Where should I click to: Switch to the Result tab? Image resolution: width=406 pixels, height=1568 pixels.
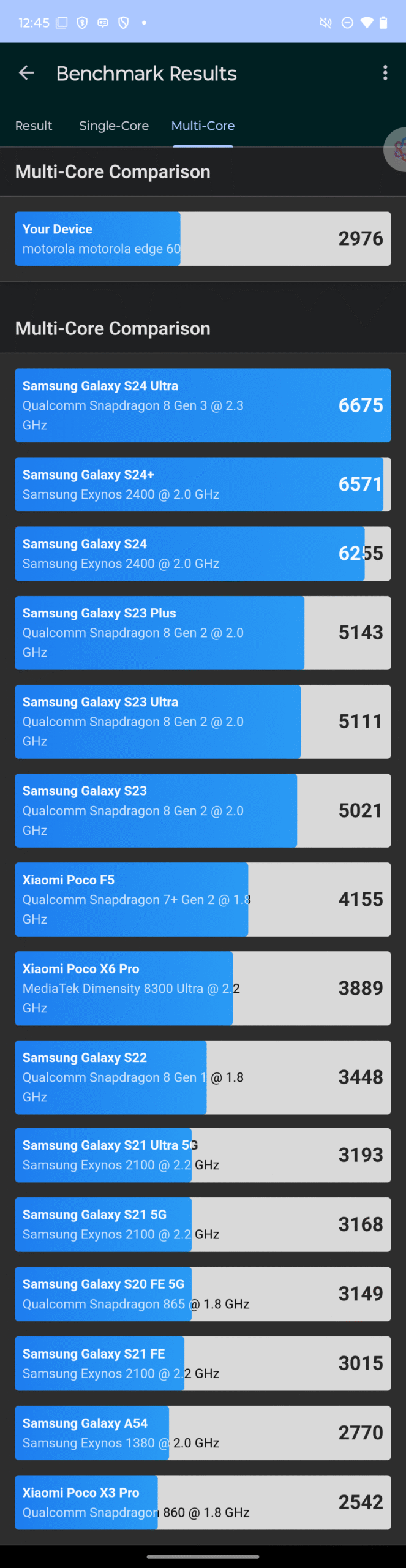tap(34, 126)
